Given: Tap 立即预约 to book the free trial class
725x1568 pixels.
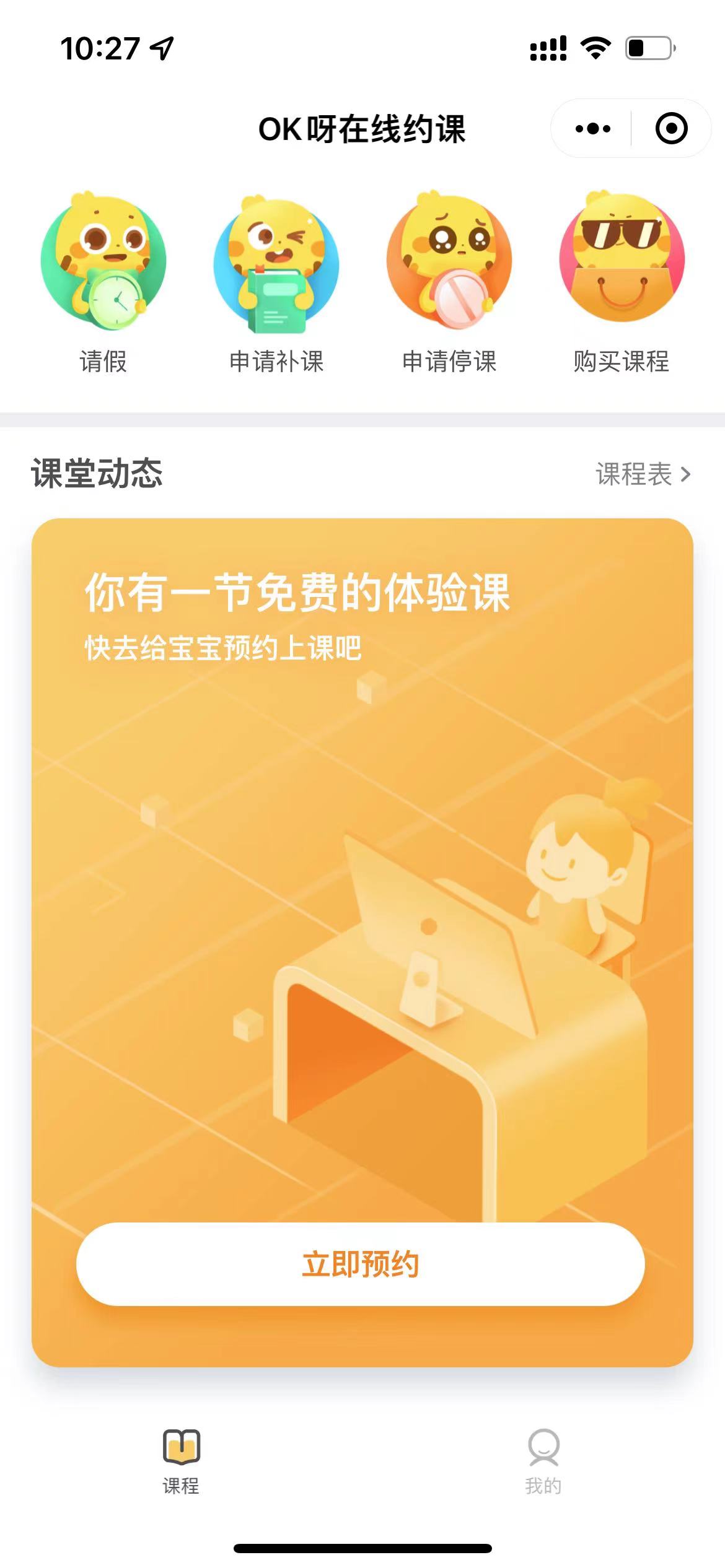Looking at the screenshot, I should [x=360, y=1265].
